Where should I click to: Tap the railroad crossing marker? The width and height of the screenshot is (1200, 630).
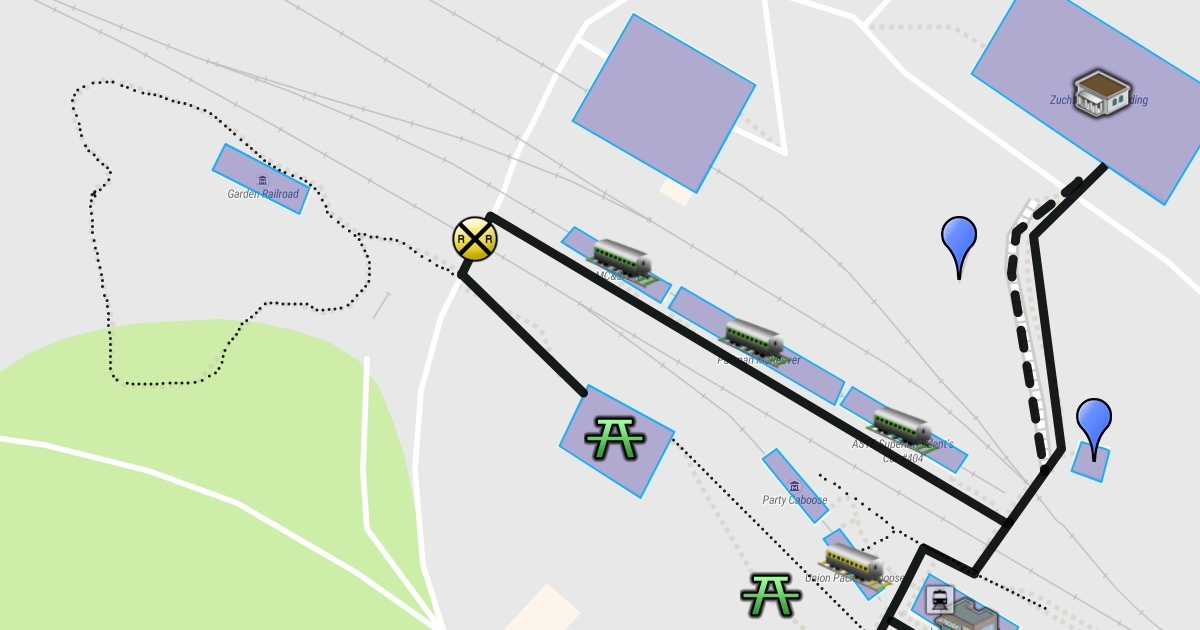tap(475, 240)
